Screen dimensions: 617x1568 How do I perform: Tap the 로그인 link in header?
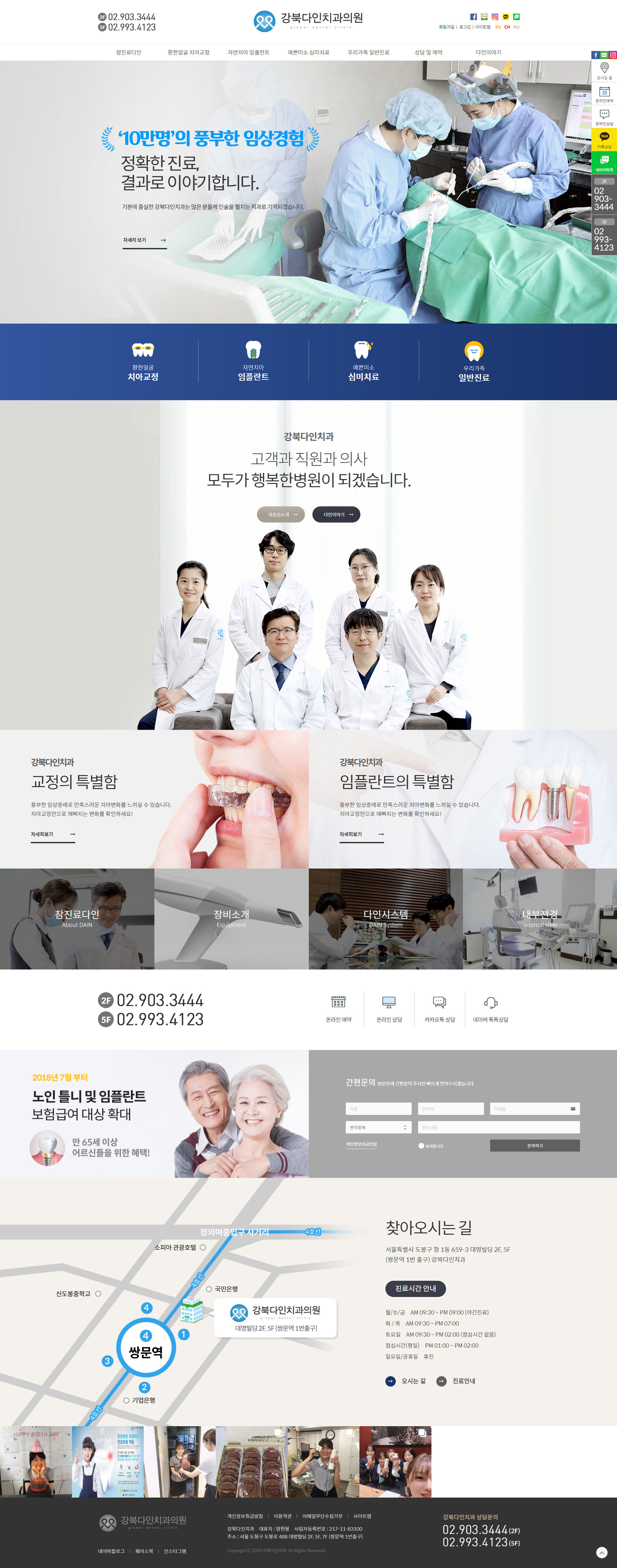click(465, 27)
